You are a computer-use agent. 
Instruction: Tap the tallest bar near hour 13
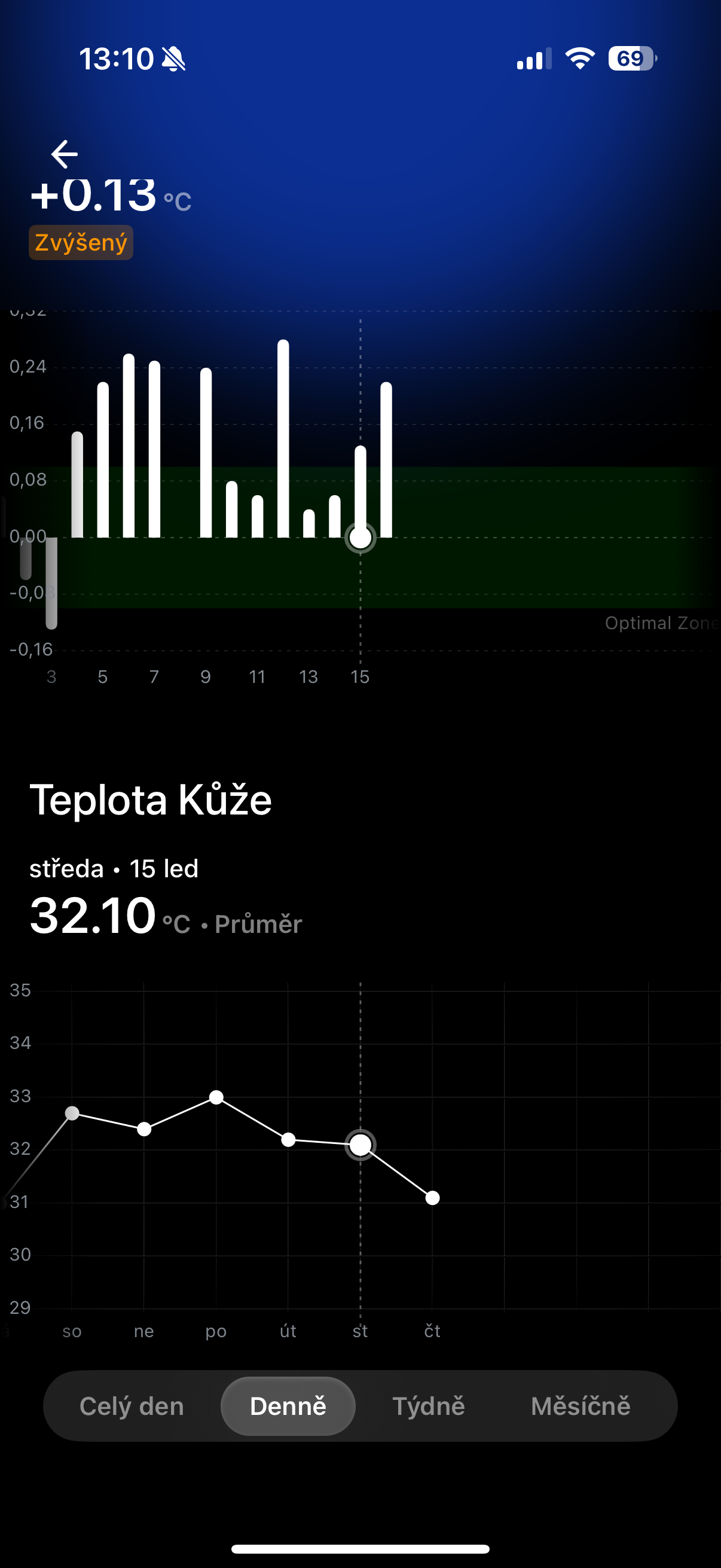pos(283,438)
